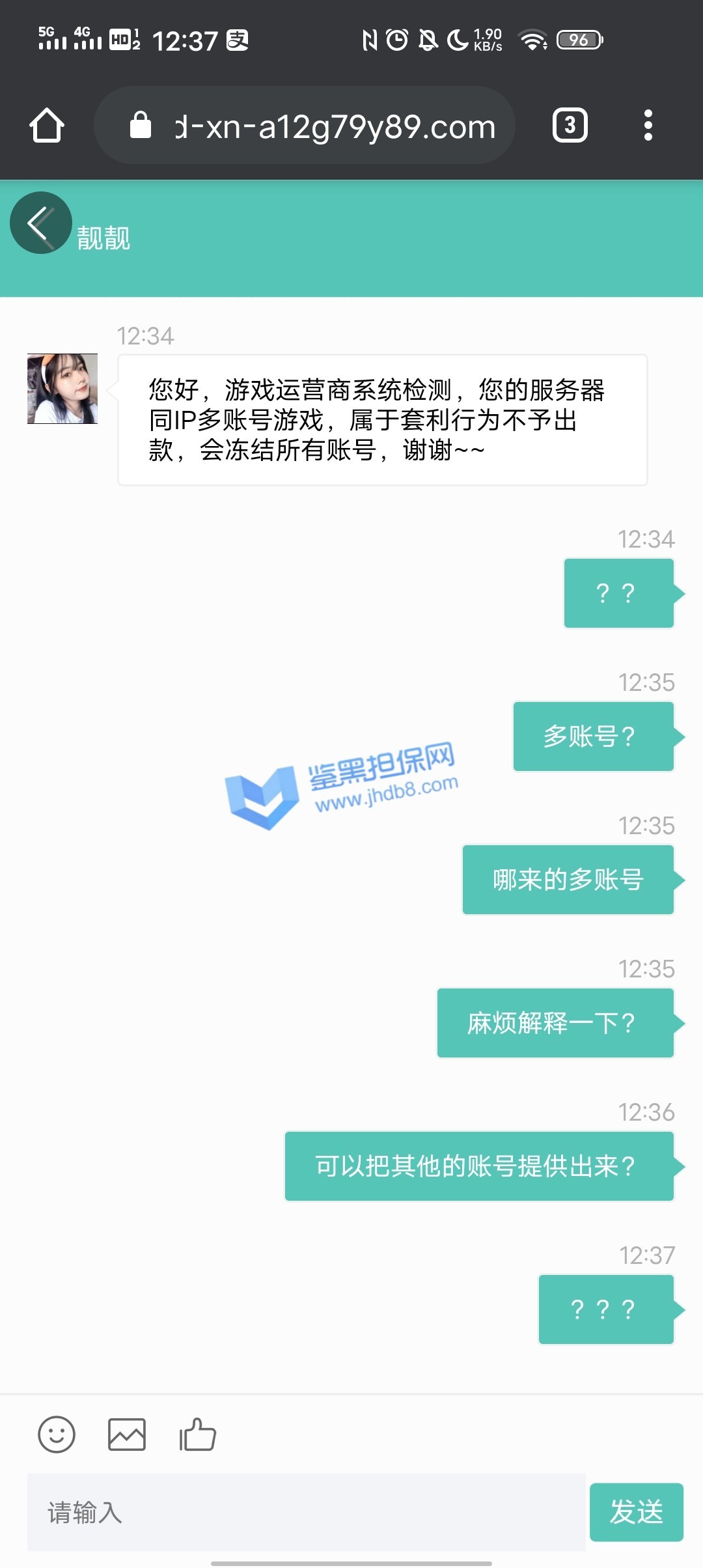Tap the thumbs-up rating icon

(x=197, y=1435)
